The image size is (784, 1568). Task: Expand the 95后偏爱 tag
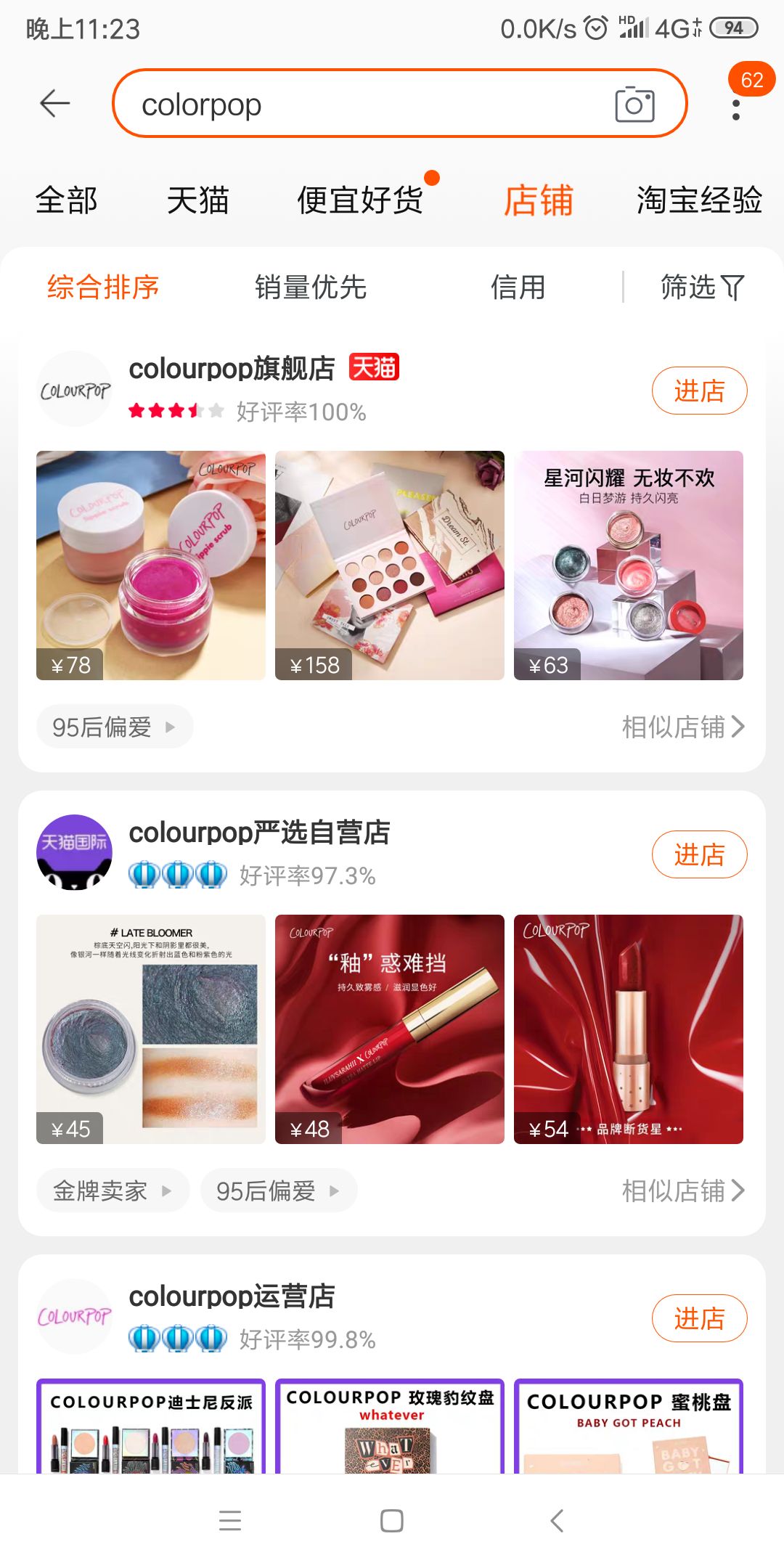[114, 726]
